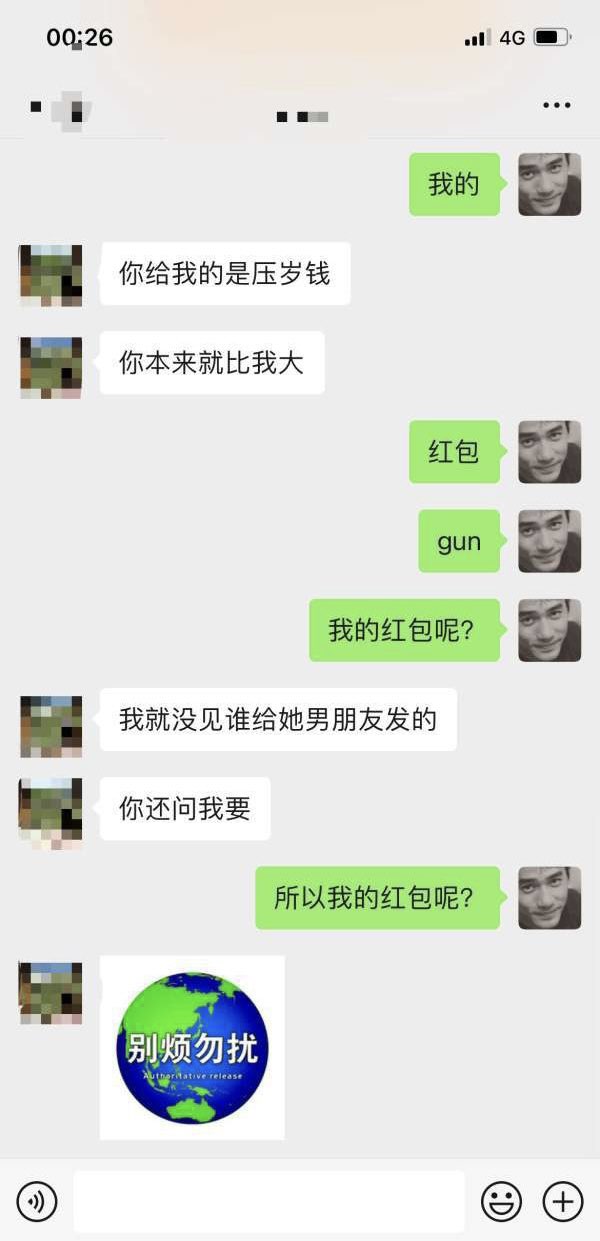Open the three-dot chat info menu
600x1241 pixels.
point(556,105)
